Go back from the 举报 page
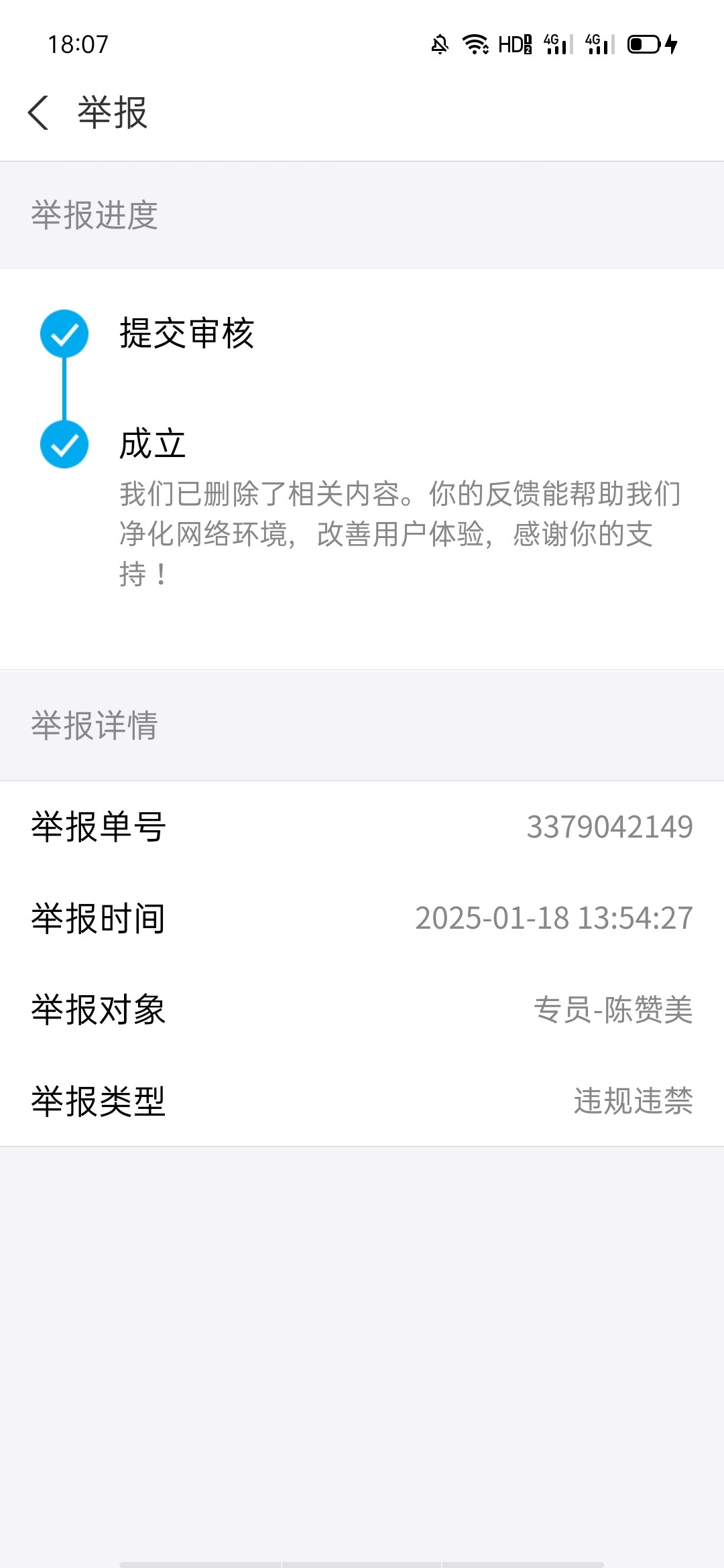Image resolution: width=724 pixels, height=1568 pixels. coord(38,113)
